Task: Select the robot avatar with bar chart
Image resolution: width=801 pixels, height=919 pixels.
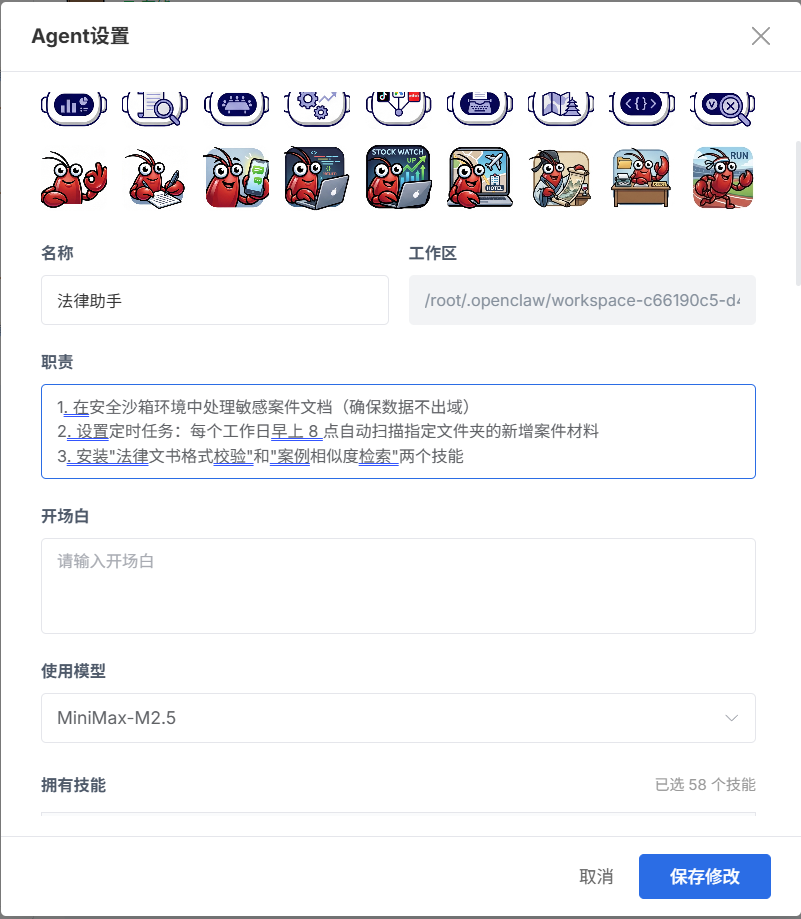Action: 71,105
